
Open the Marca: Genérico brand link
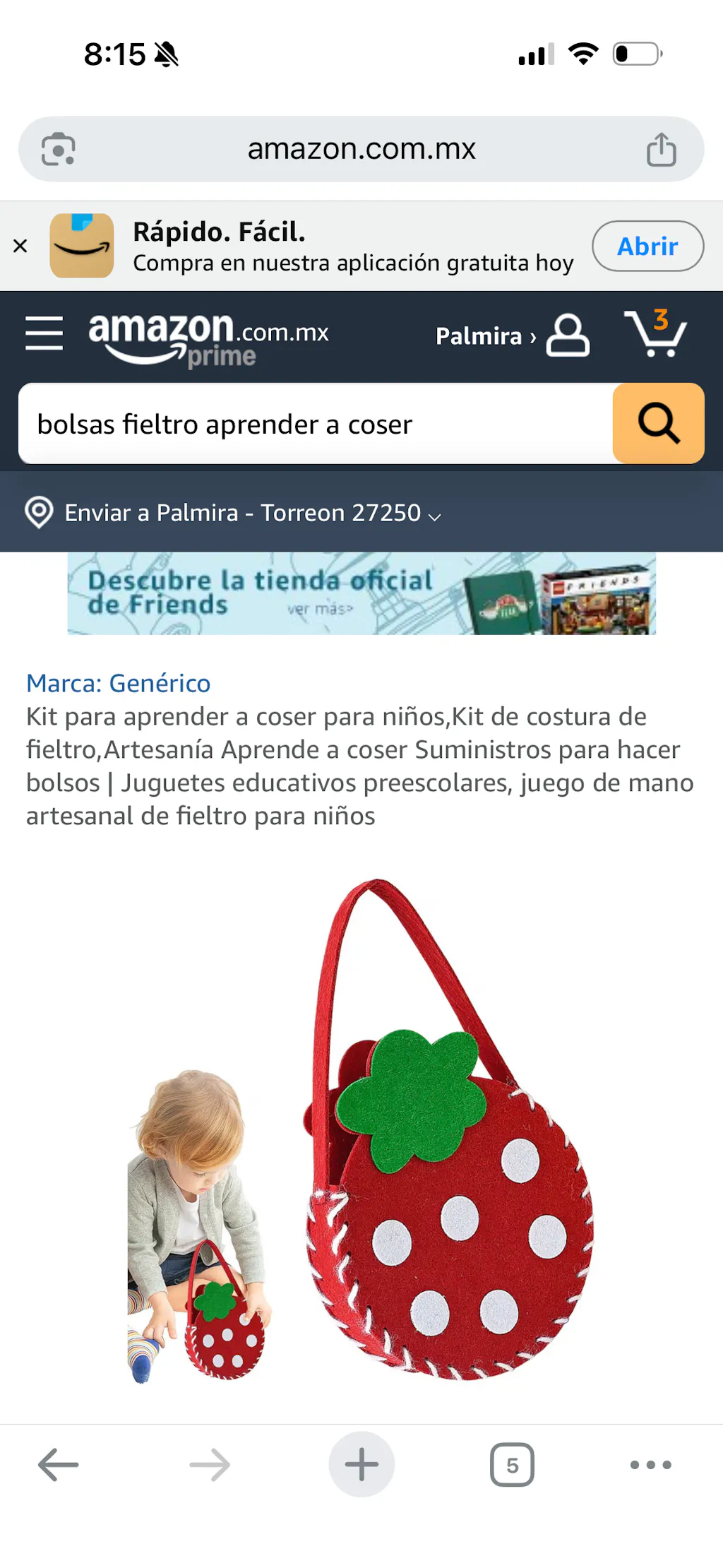tap(118, 683)
